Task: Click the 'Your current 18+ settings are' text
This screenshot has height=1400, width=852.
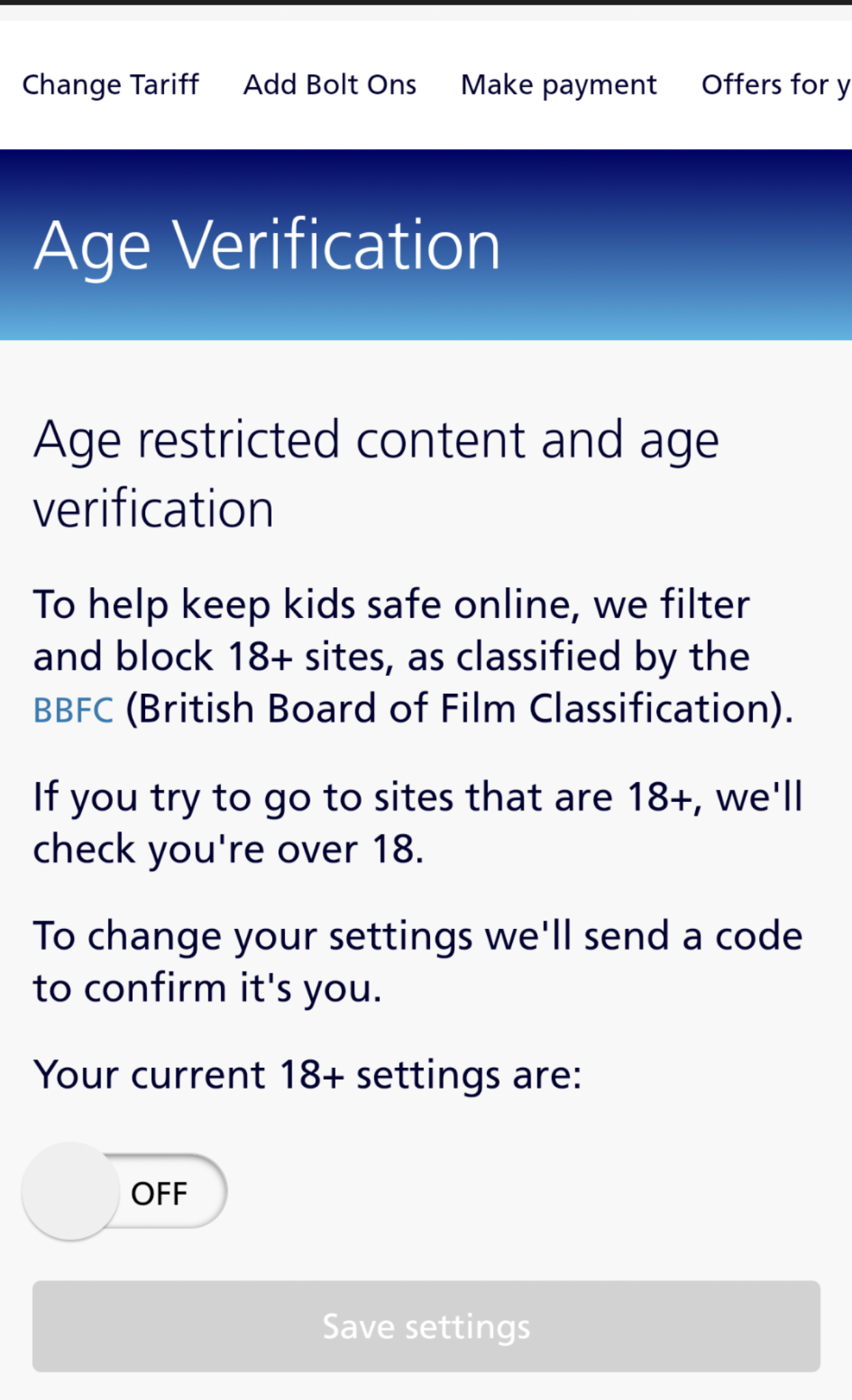Action: pos(307,1072)
